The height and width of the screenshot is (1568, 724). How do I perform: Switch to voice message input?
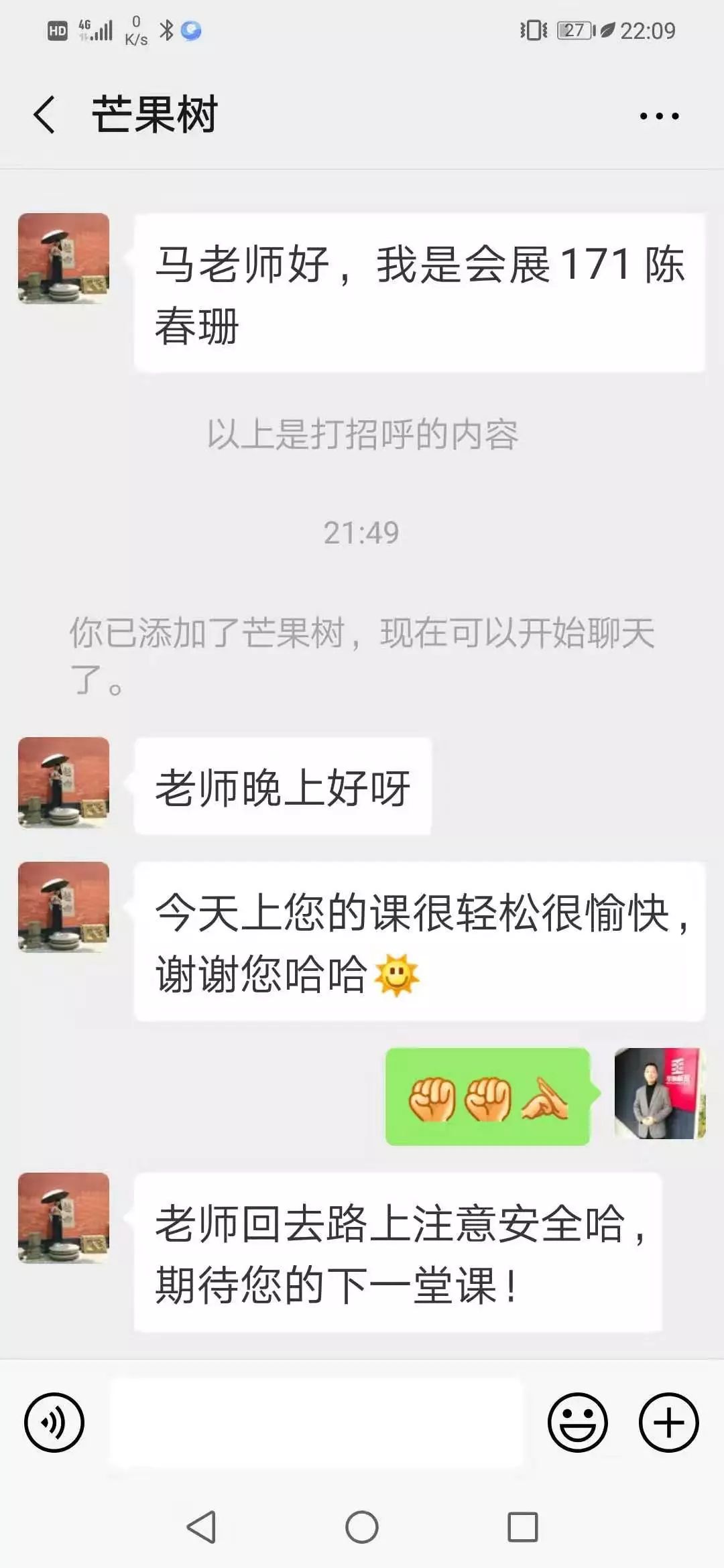(54, 1422)
